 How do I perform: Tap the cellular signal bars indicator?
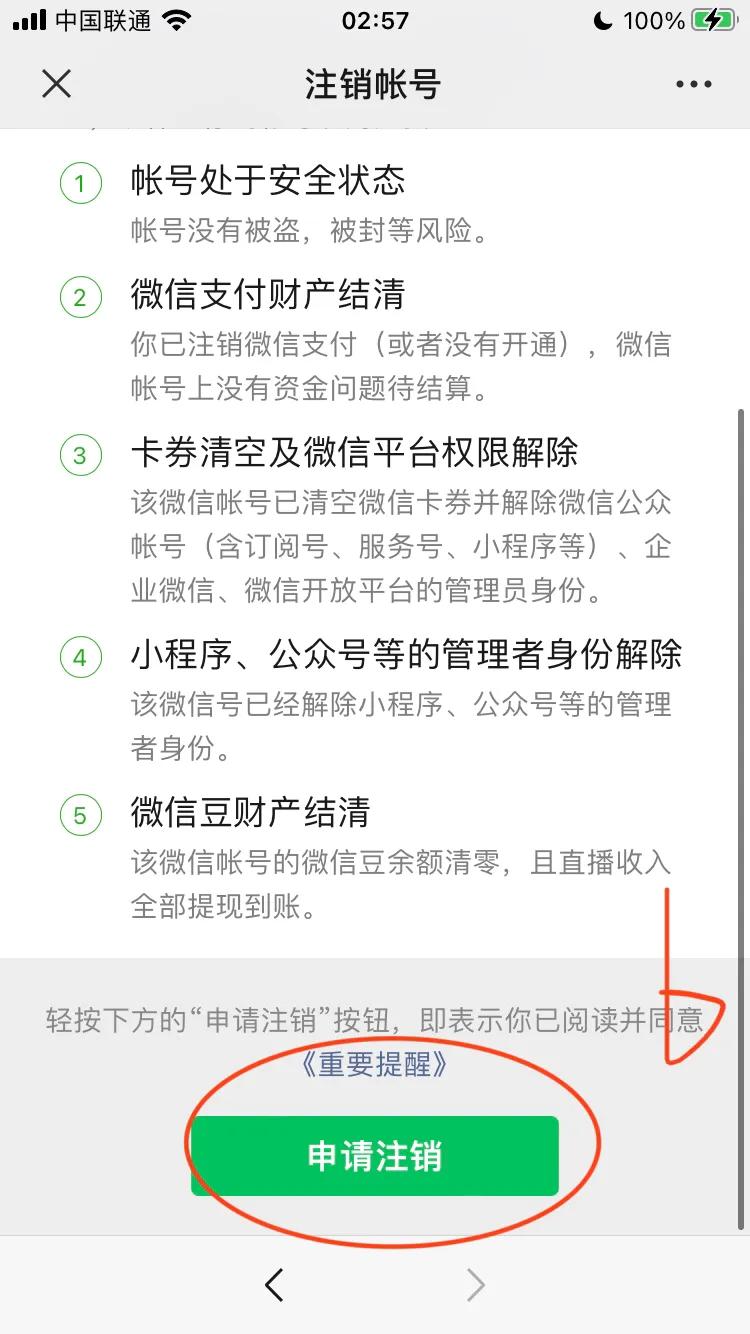click(32, 19)
